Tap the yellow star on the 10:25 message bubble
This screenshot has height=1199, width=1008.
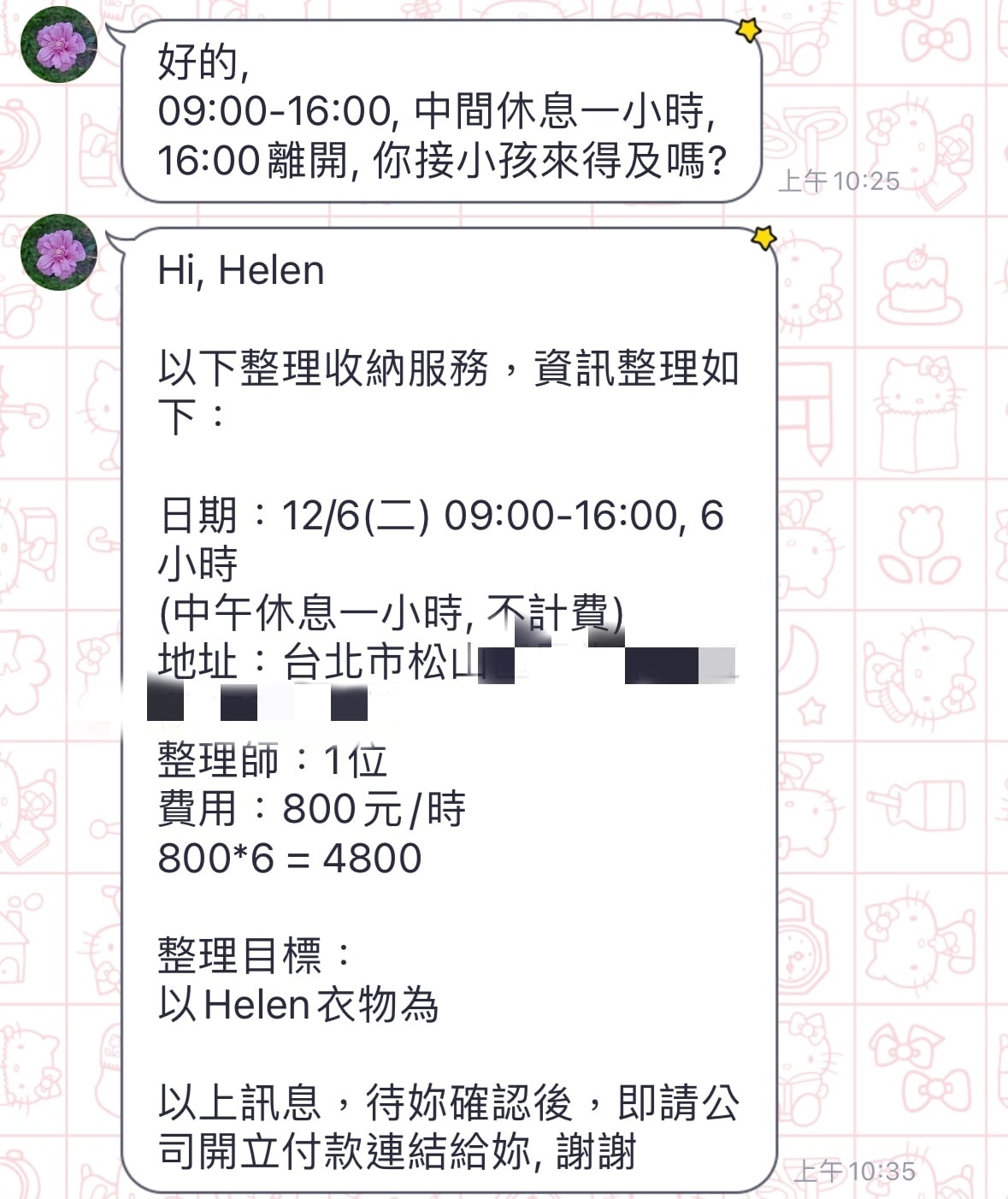(748, 32)
